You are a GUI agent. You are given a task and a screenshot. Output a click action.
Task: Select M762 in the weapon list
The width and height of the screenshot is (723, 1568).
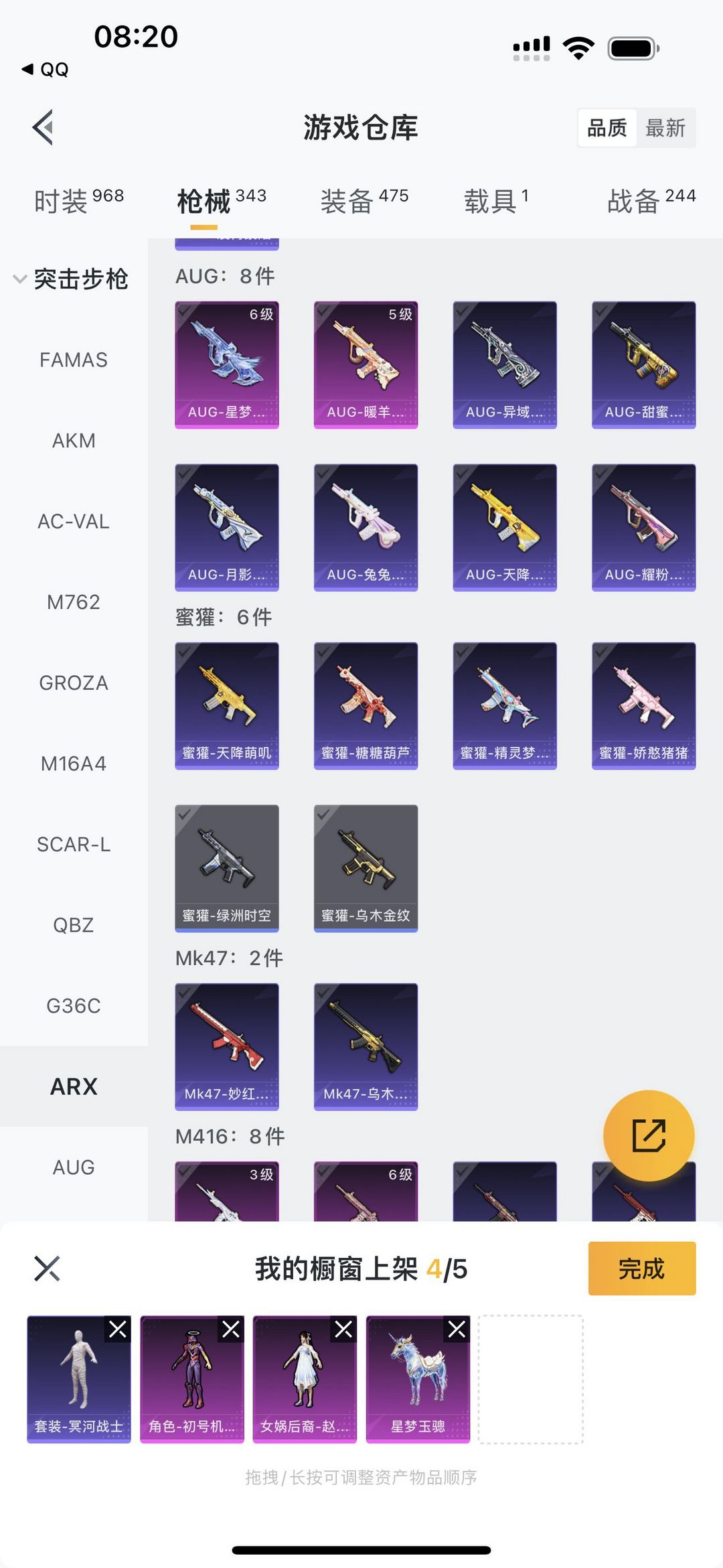tap(74, 602)
